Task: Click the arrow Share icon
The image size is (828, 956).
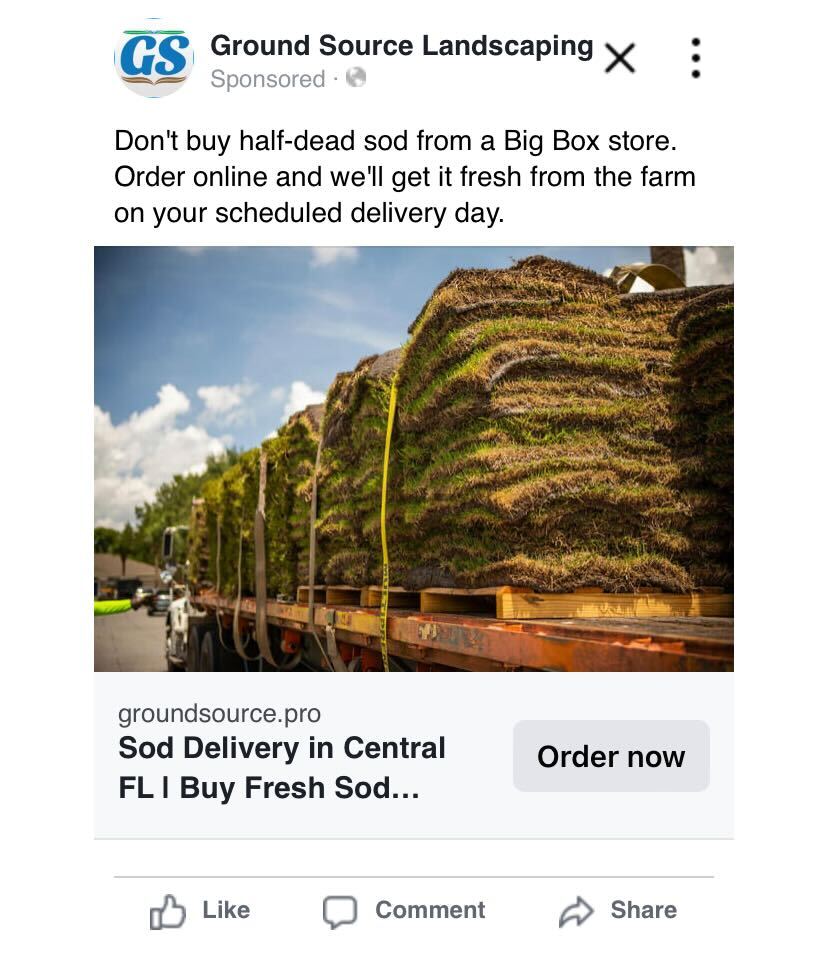Action: tap(576, 910)
